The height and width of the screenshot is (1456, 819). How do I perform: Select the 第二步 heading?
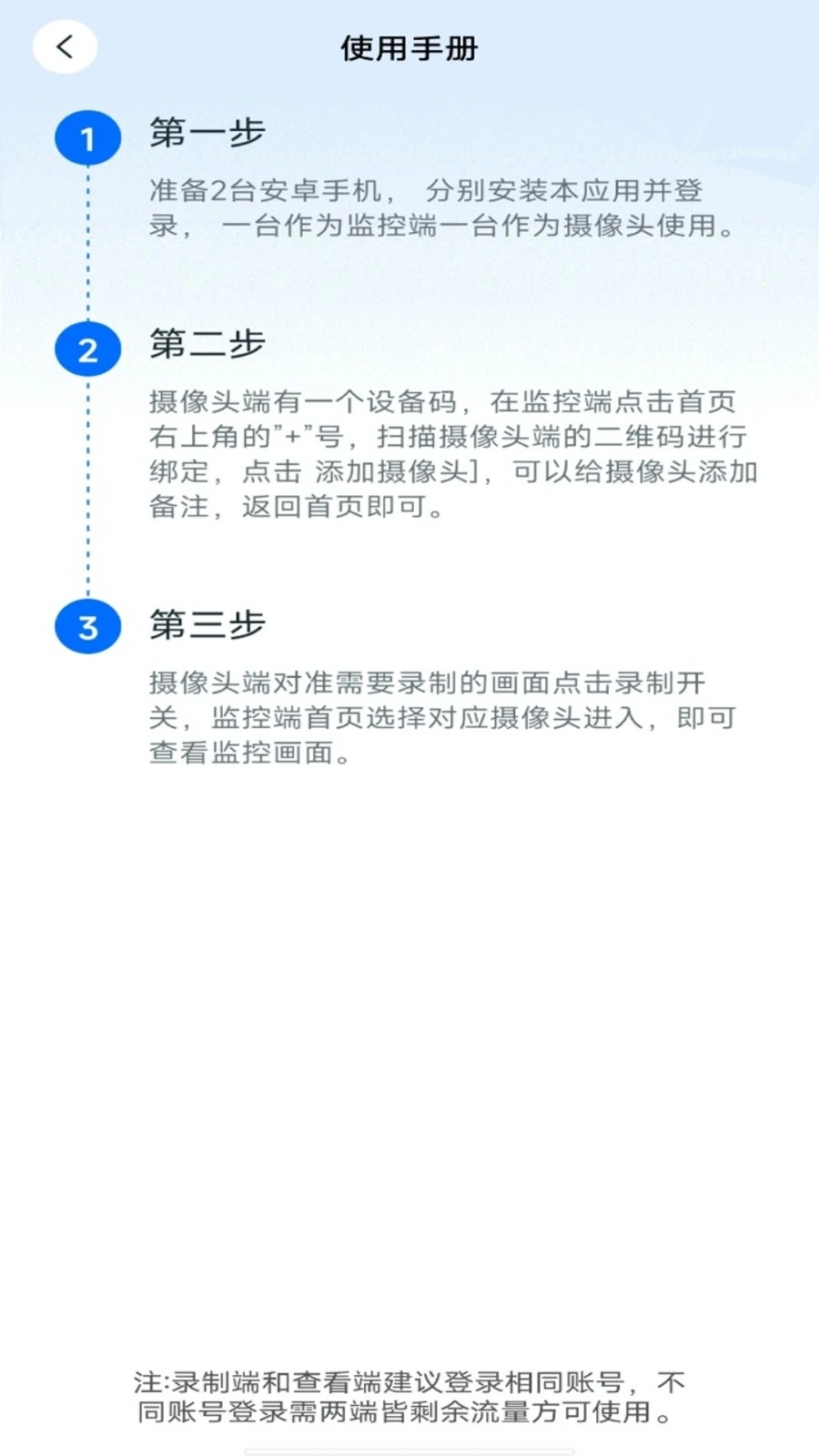[x=206, y=345]
